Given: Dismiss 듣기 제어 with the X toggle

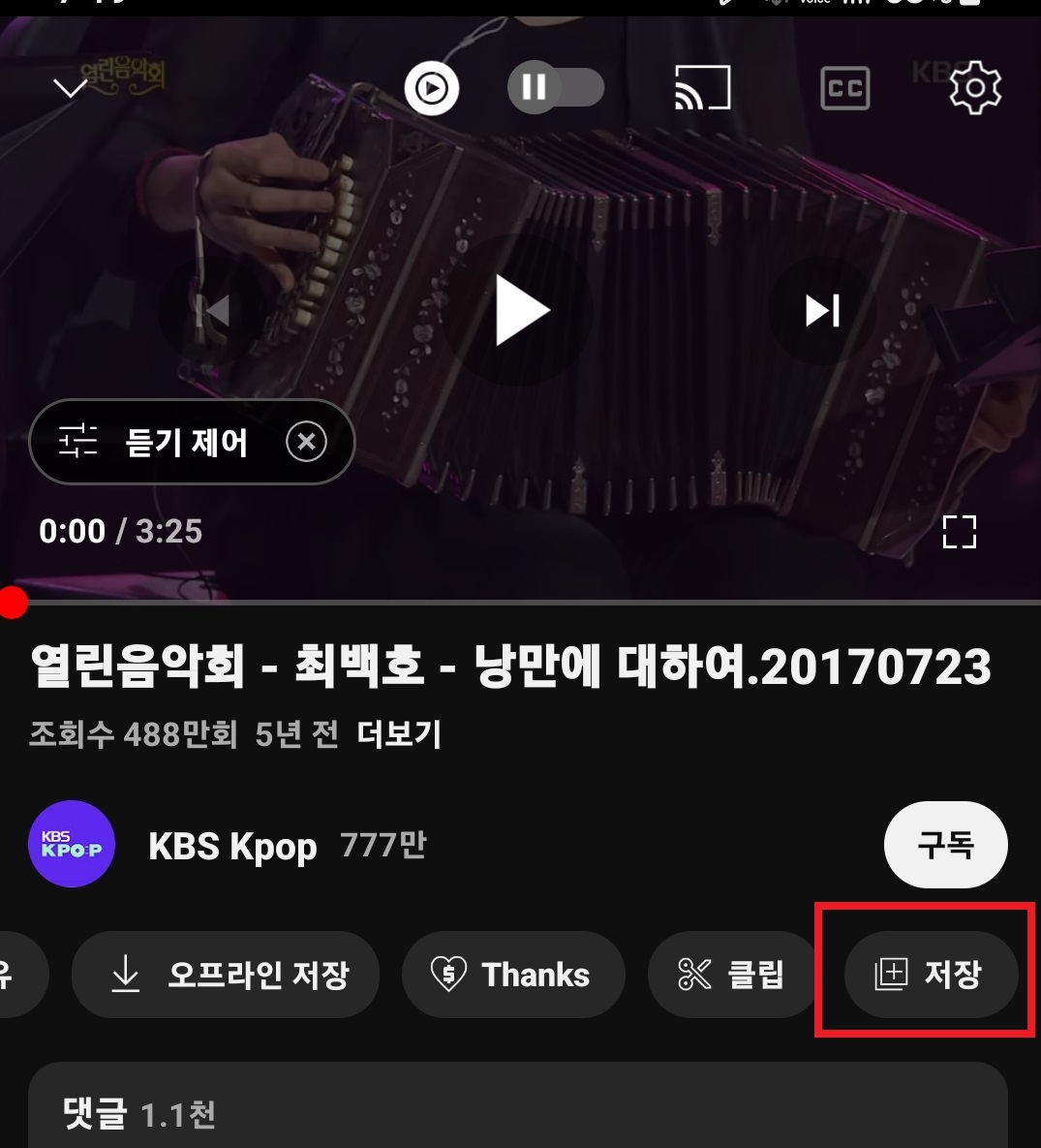Looking at the screenshot, I should click(306, 442).
